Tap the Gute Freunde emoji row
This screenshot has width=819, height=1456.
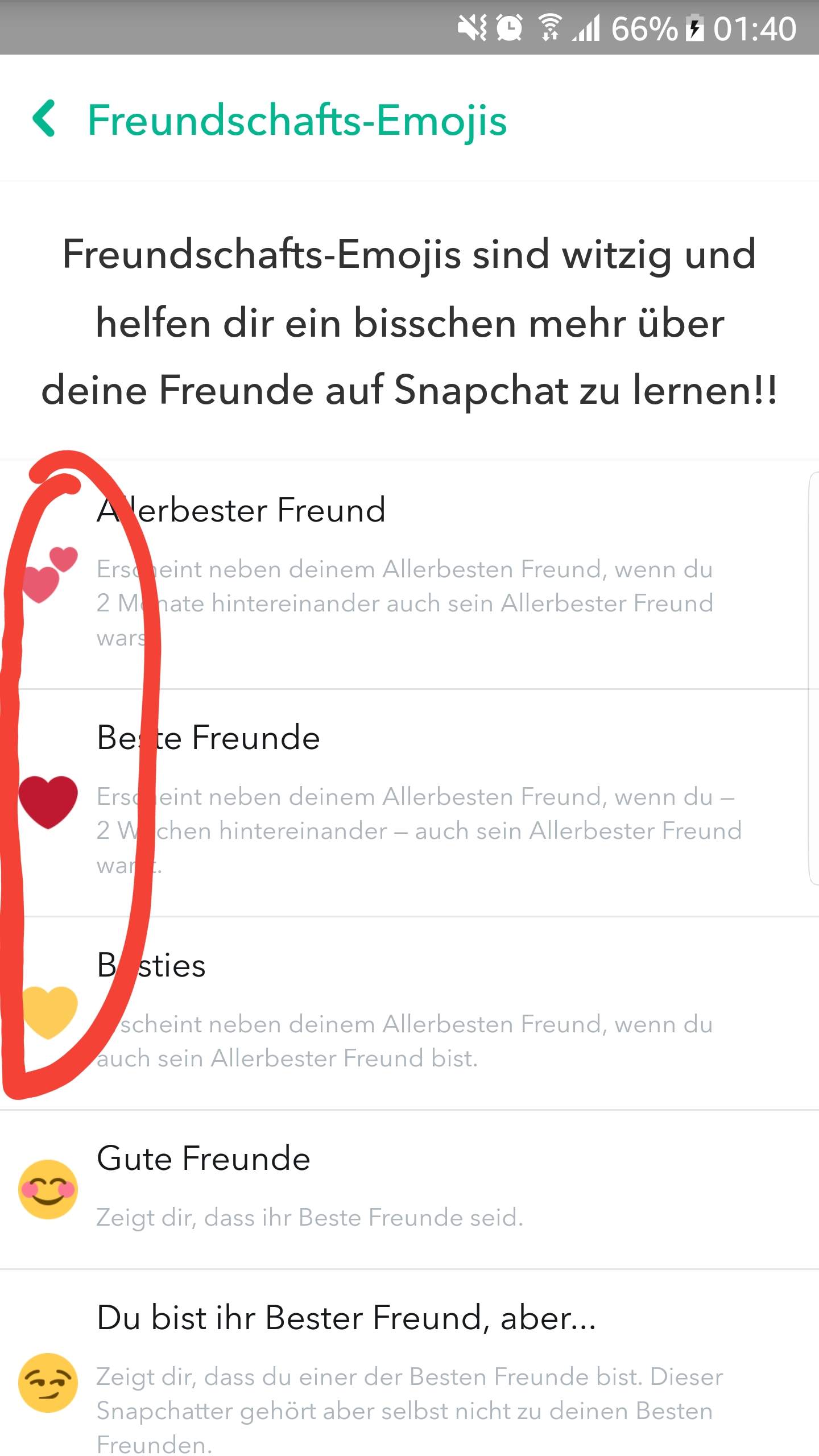point(409,1189)
